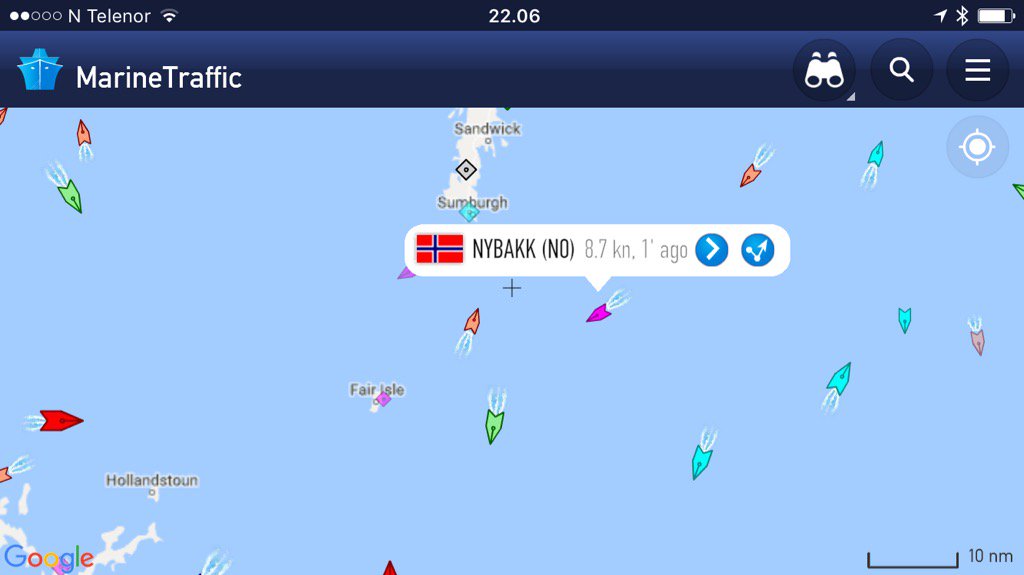Image resolution: width=1024 pixels, height=575 pixels.
Task: Open the hamburger menu
Action: coord(977,71)
